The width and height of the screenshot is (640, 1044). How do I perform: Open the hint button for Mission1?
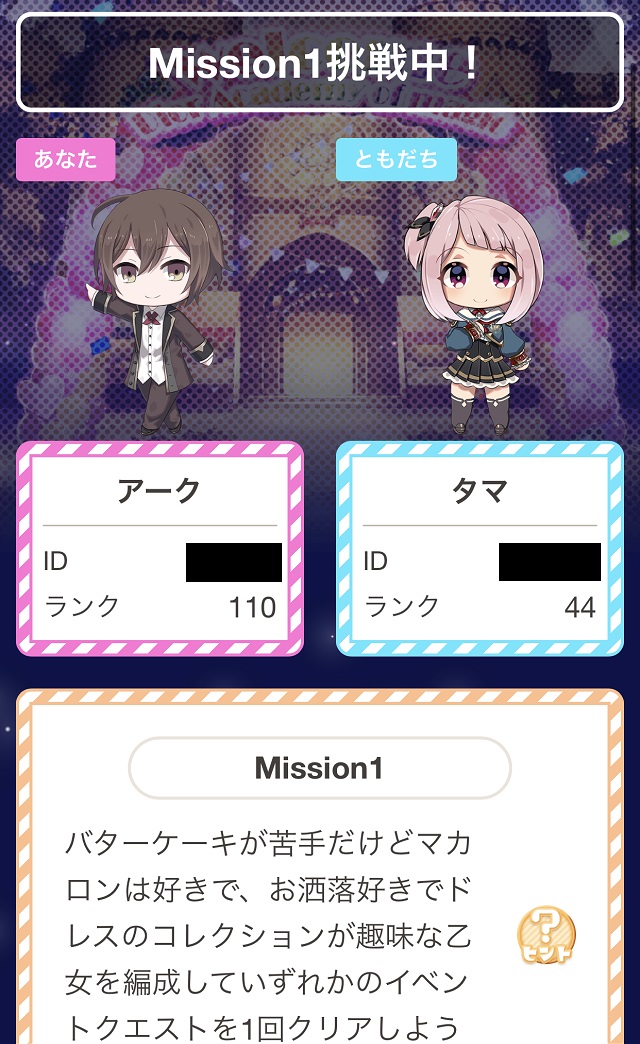[x=546, y=935]
